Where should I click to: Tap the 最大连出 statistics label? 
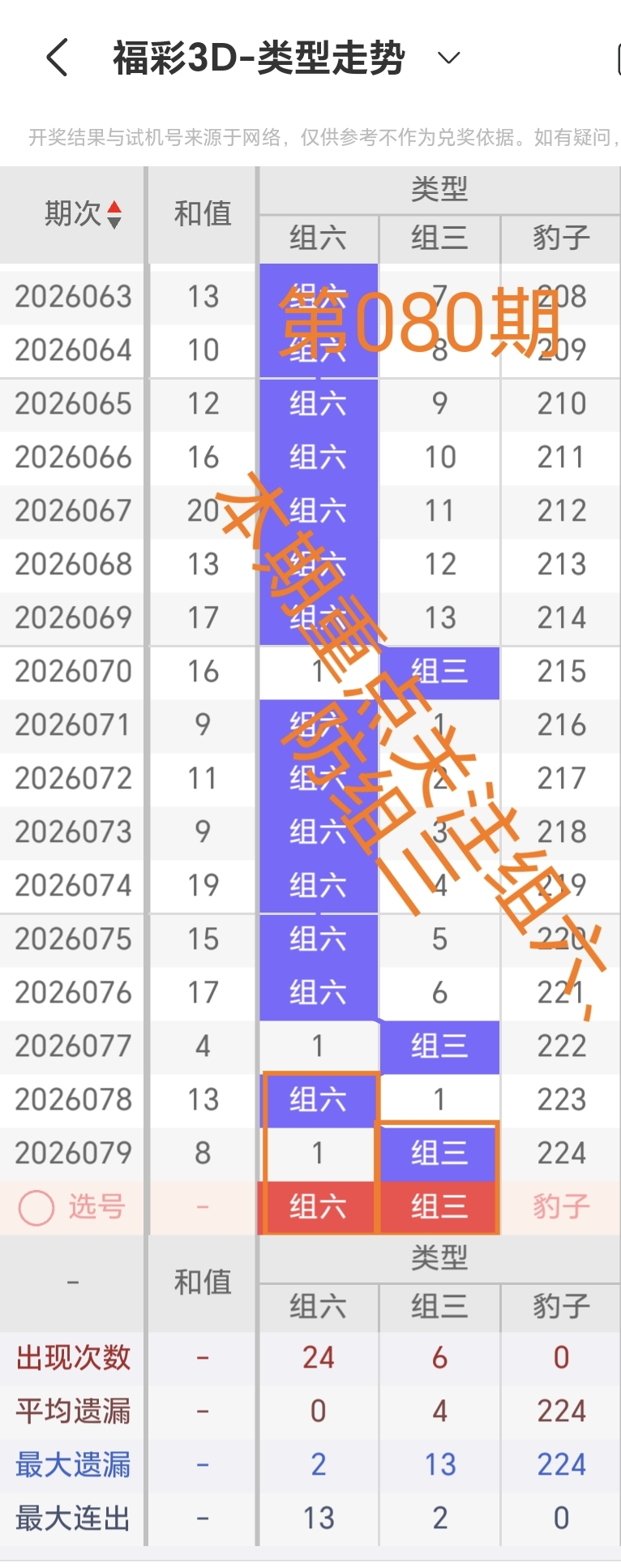(71, 1518)
